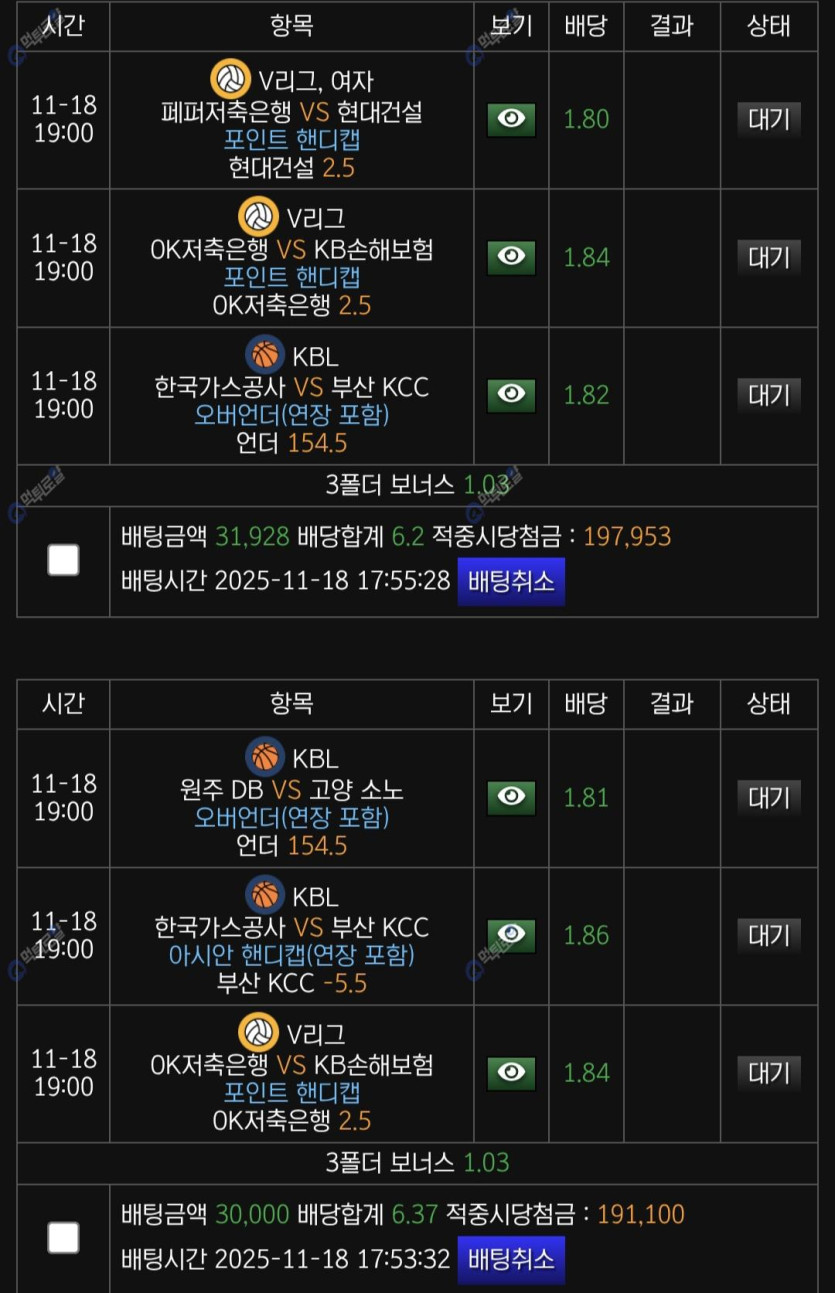Tap 배팅취소 for the 17:53:32 bet
The height and width of the screenshot is (1293, 835).
coord(511,1259)
